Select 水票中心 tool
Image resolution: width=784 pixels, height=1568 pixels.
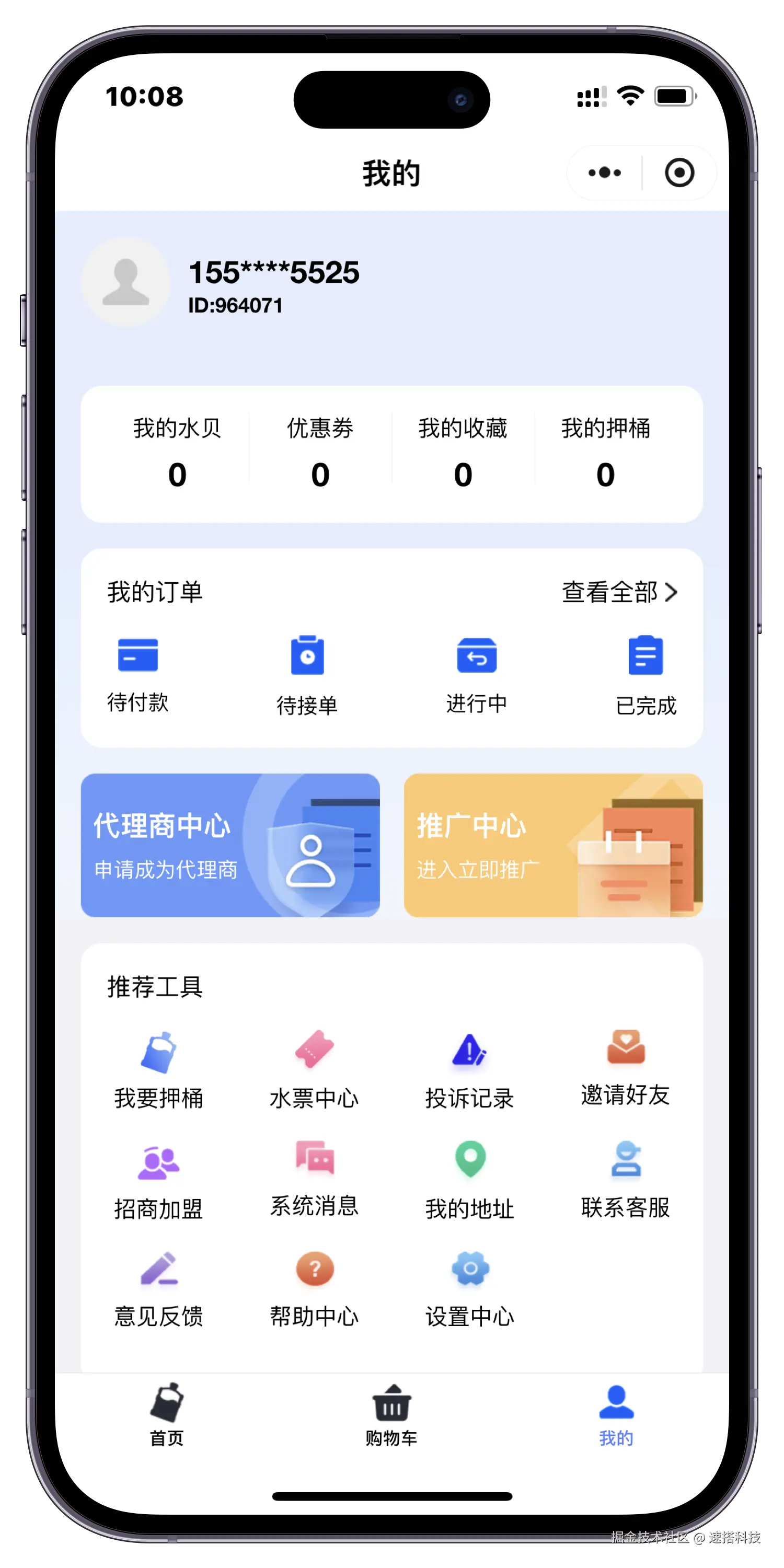point(314,1069)
